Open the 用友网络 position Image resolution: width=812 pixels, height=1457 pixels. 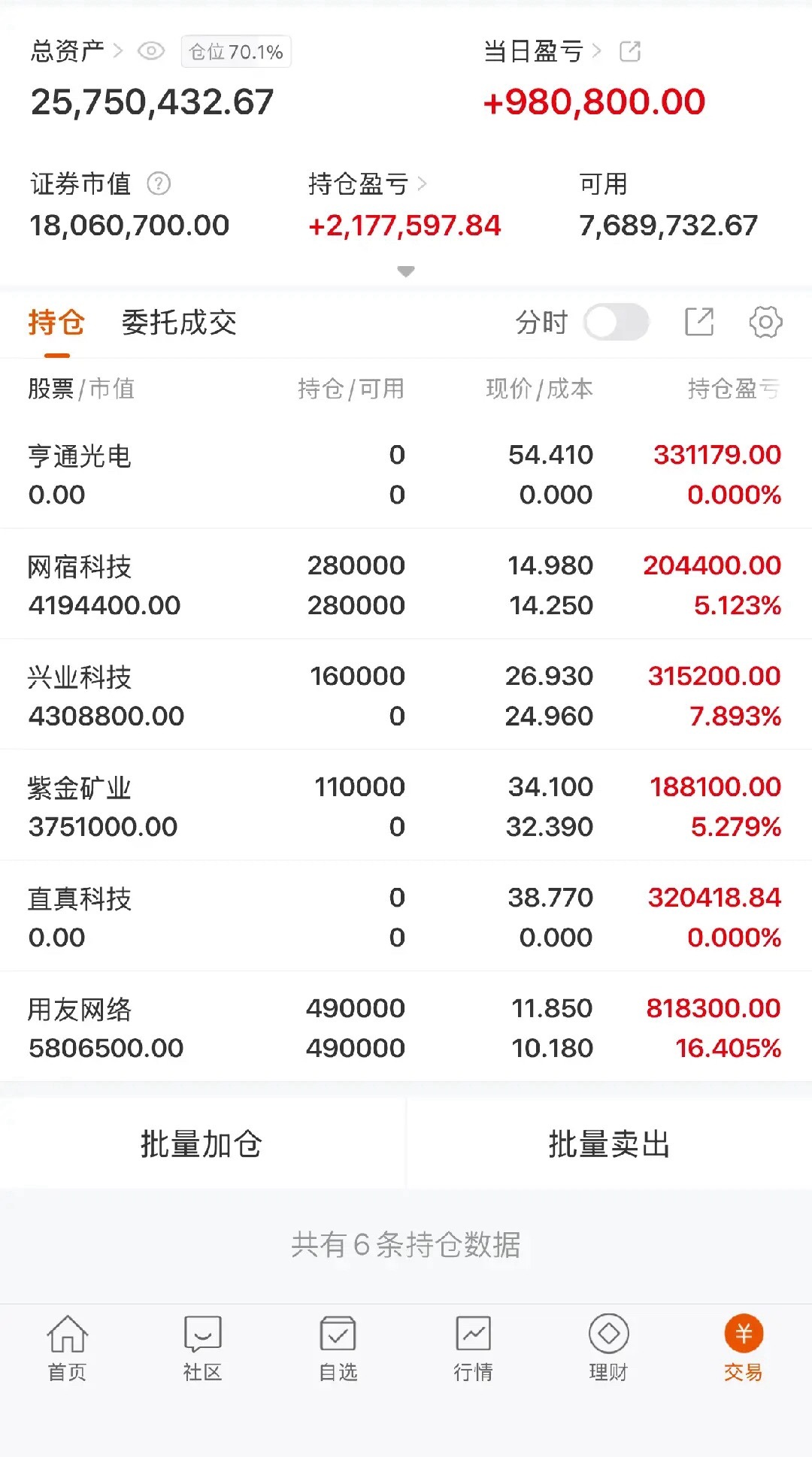point(406,1027)
